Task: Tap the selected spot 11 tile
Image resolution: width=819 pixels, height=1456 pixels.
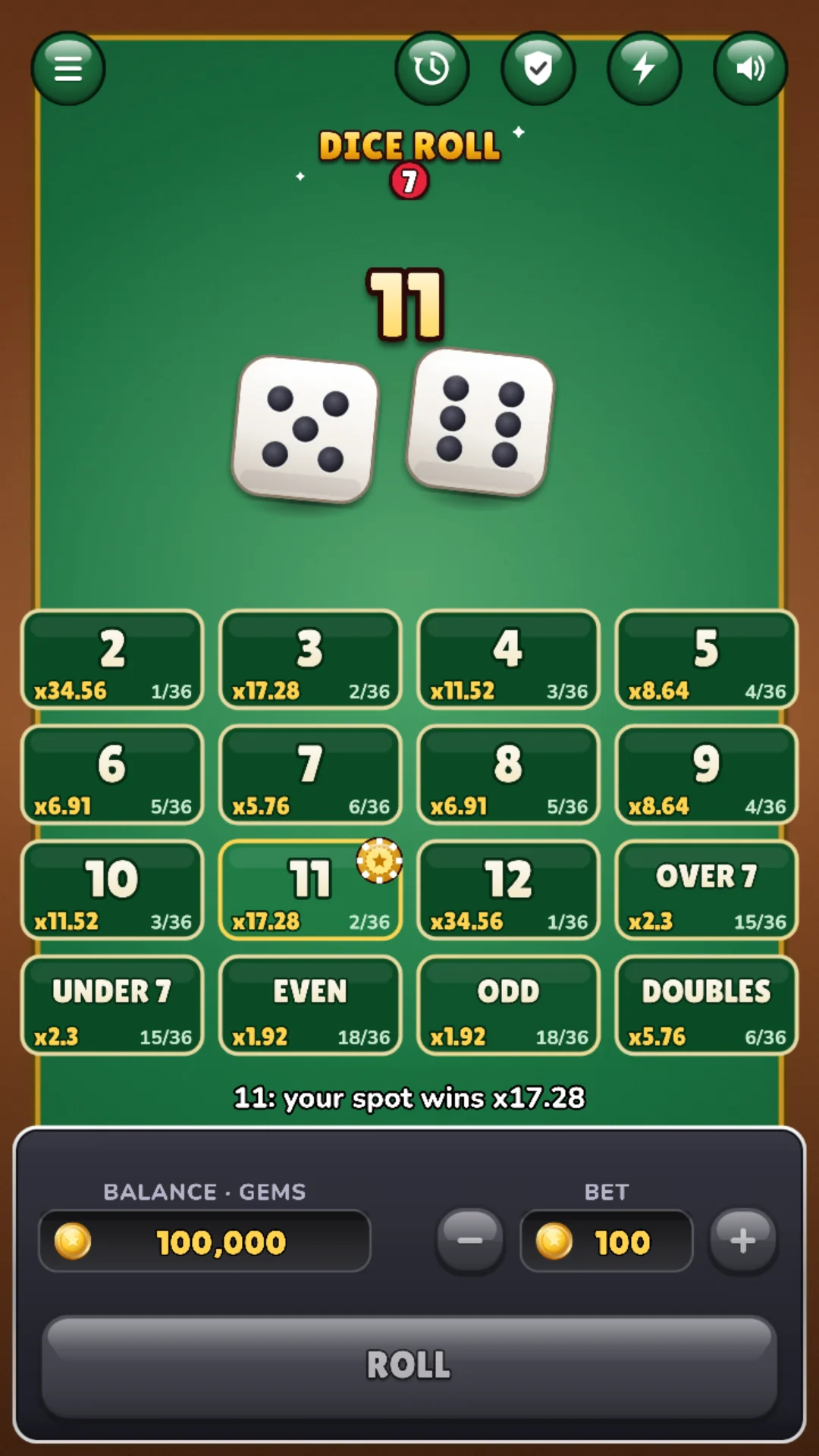Action: click(310, 890)
